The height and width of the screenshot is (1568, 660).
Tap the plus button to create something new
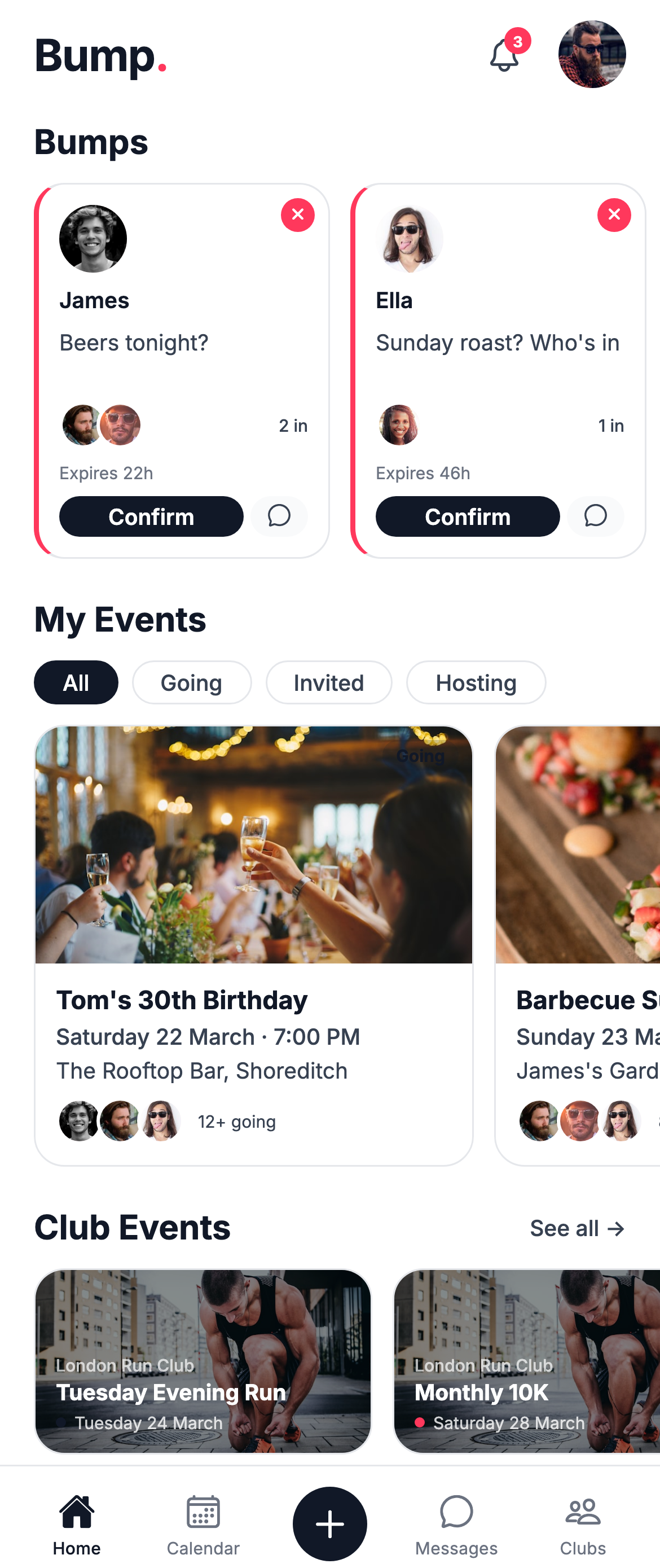329,1524
